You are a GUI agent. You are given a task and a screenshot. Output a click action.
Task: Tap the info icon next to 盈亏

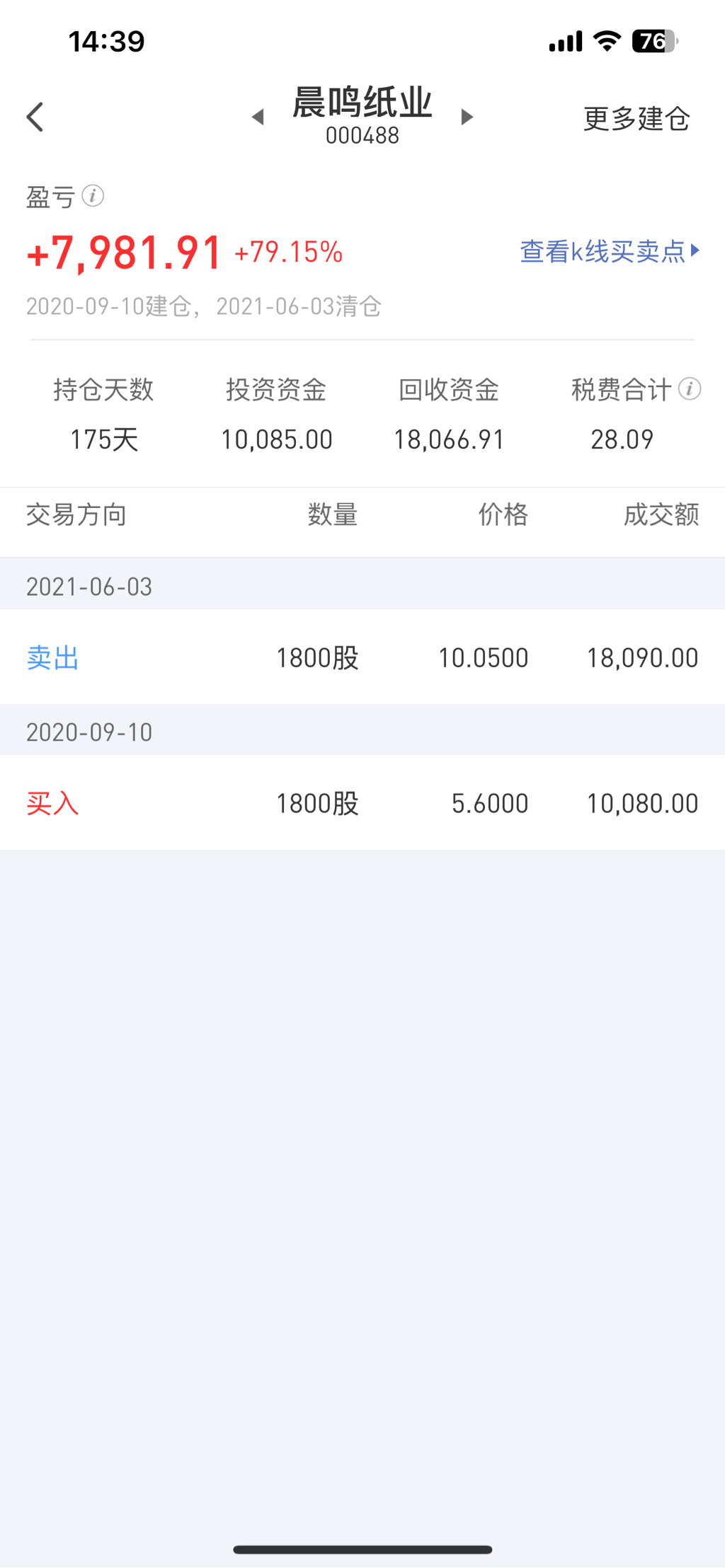coord(93,196)
